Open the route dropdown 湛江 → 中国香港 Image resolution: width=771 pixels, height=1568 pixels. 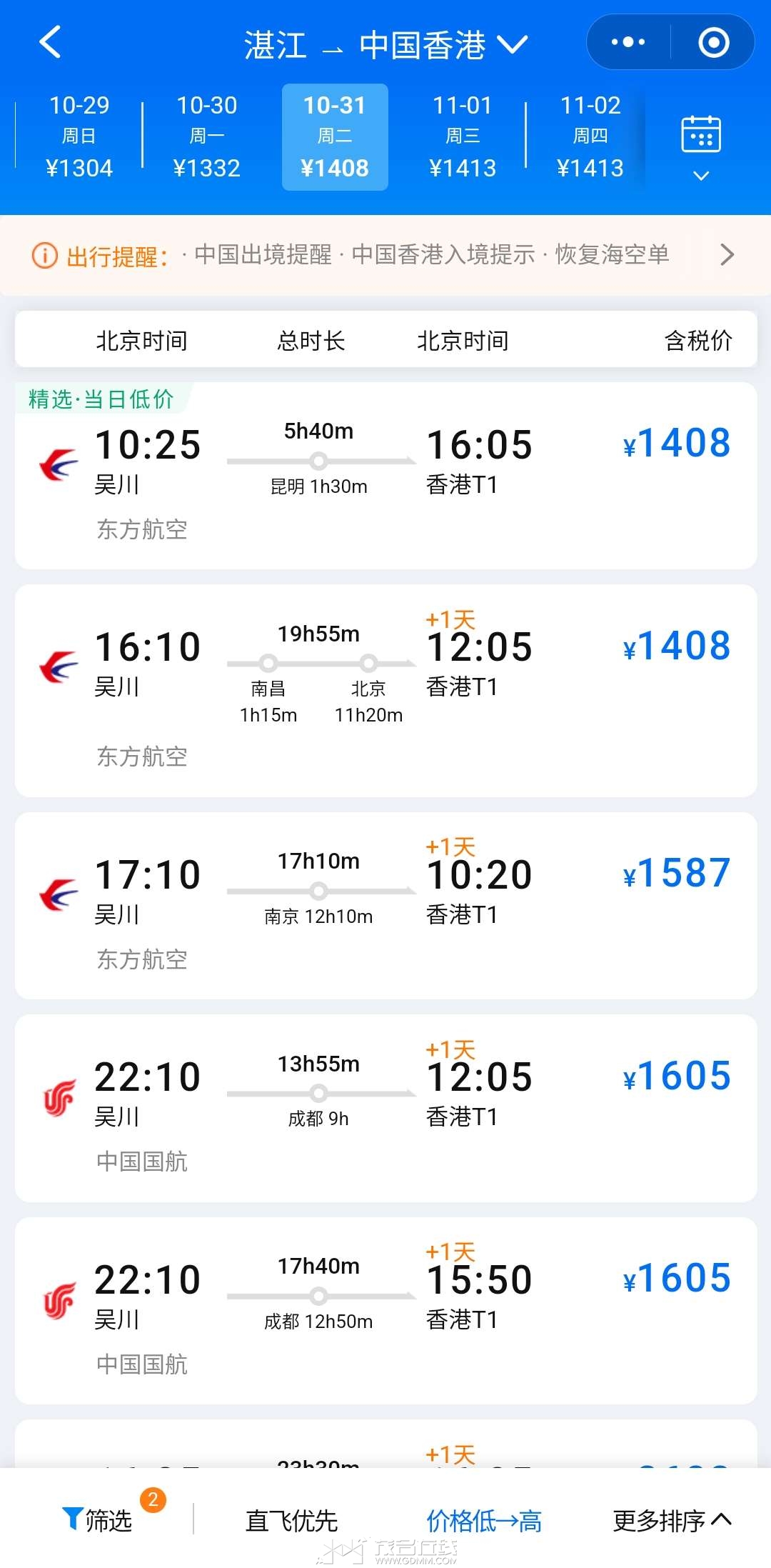point(385,45)
